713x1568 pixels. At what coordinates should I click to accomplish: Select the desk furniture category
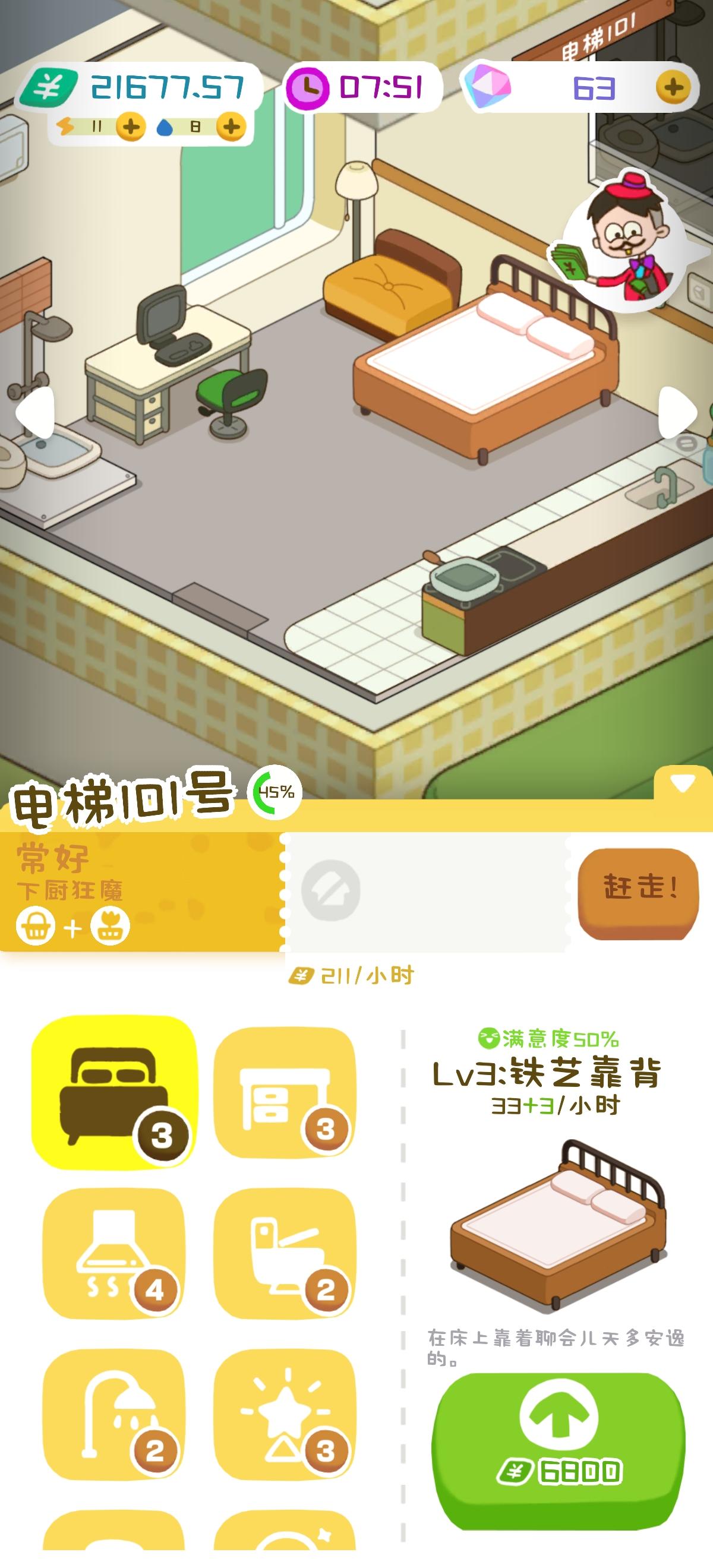coord(285,1093)
